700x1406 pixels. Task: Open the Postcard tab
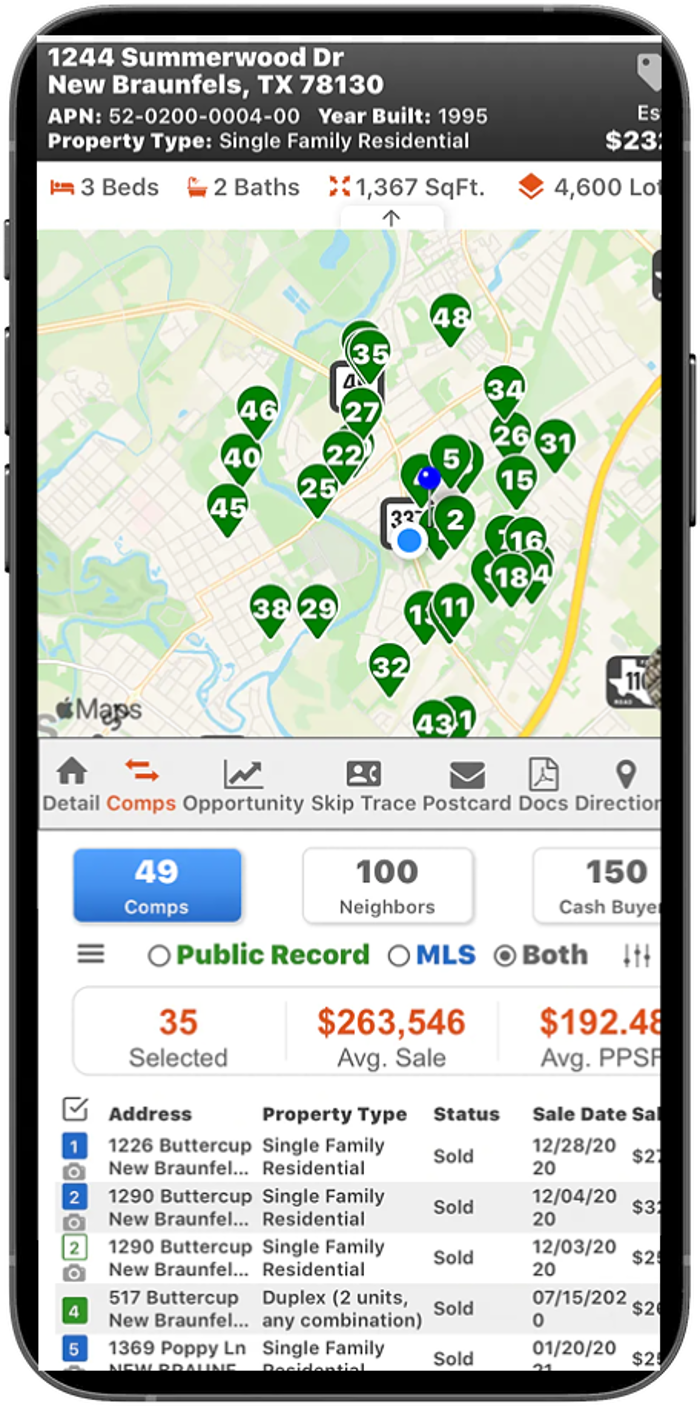(x=467, y=784)
